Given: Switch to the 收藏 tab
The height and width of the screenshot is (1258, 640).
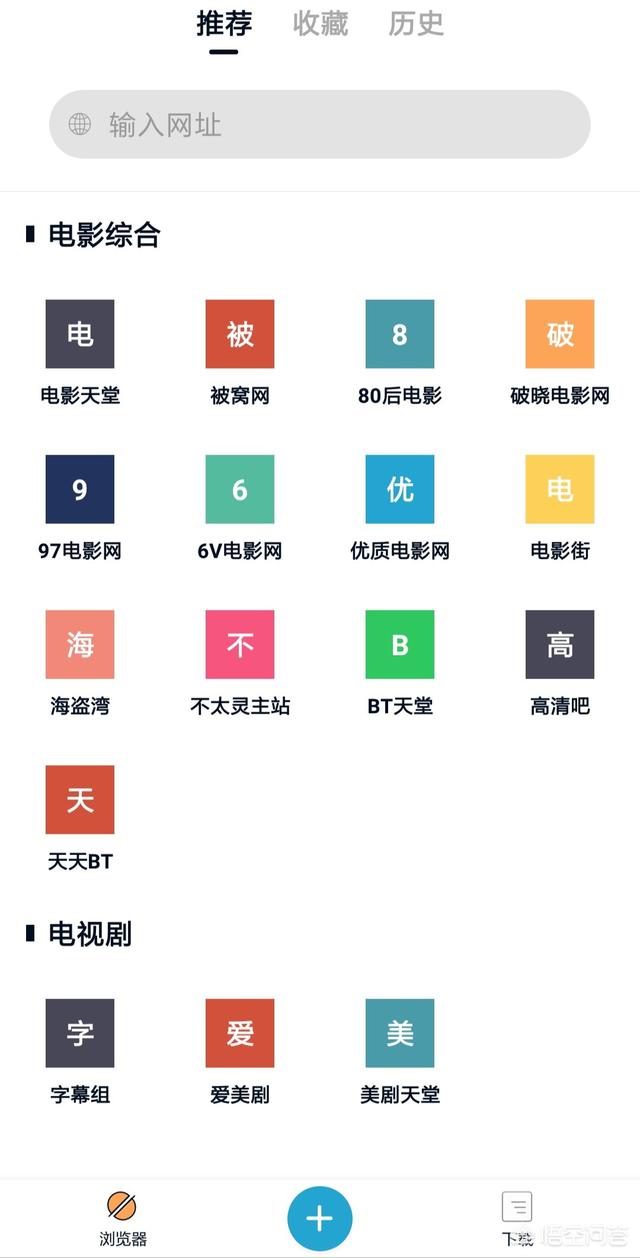Looking at the screenshot, I should coord(320,24).
